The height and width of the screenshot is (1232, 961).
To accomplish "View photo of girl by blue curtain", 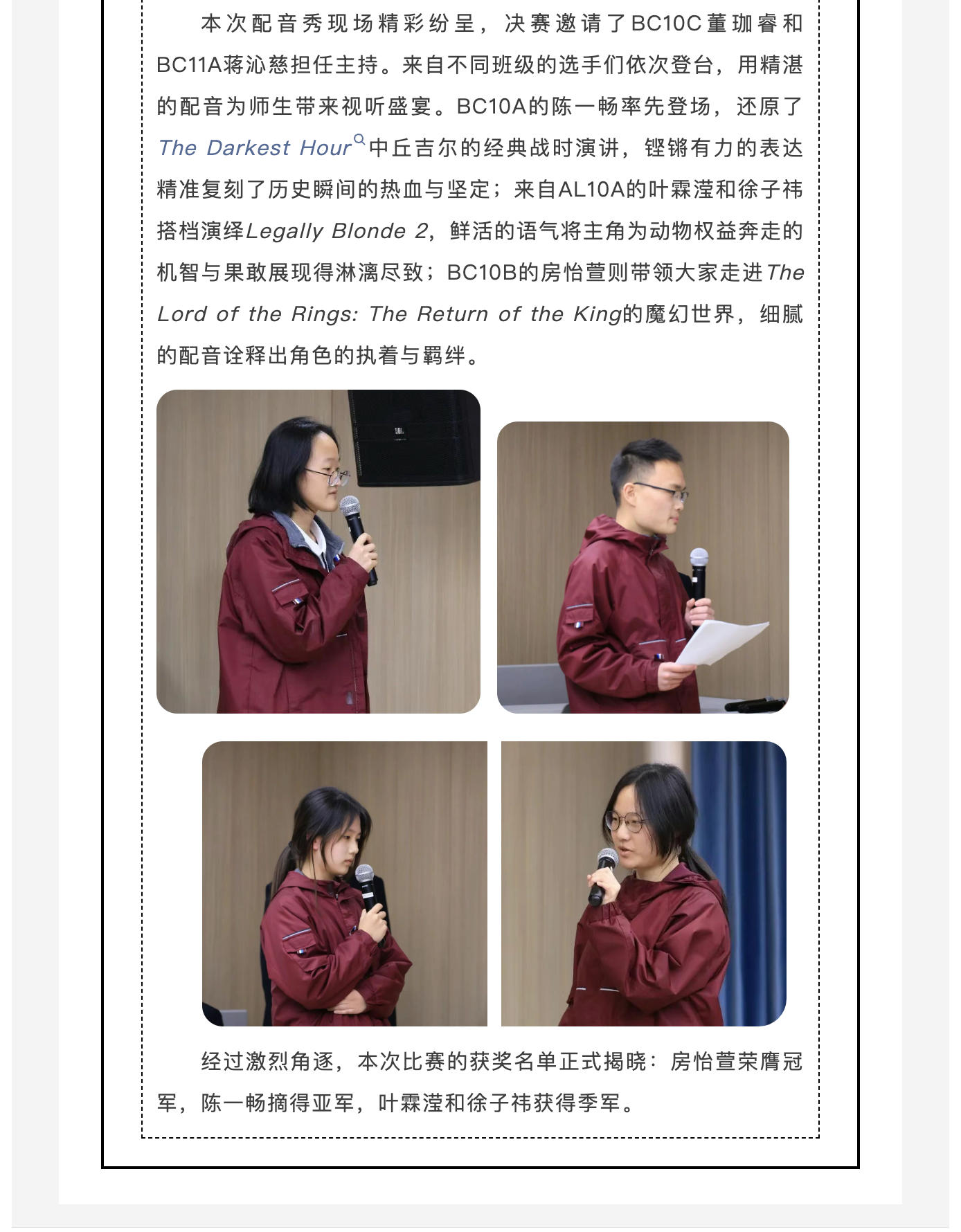I will (x=643, y=883).
